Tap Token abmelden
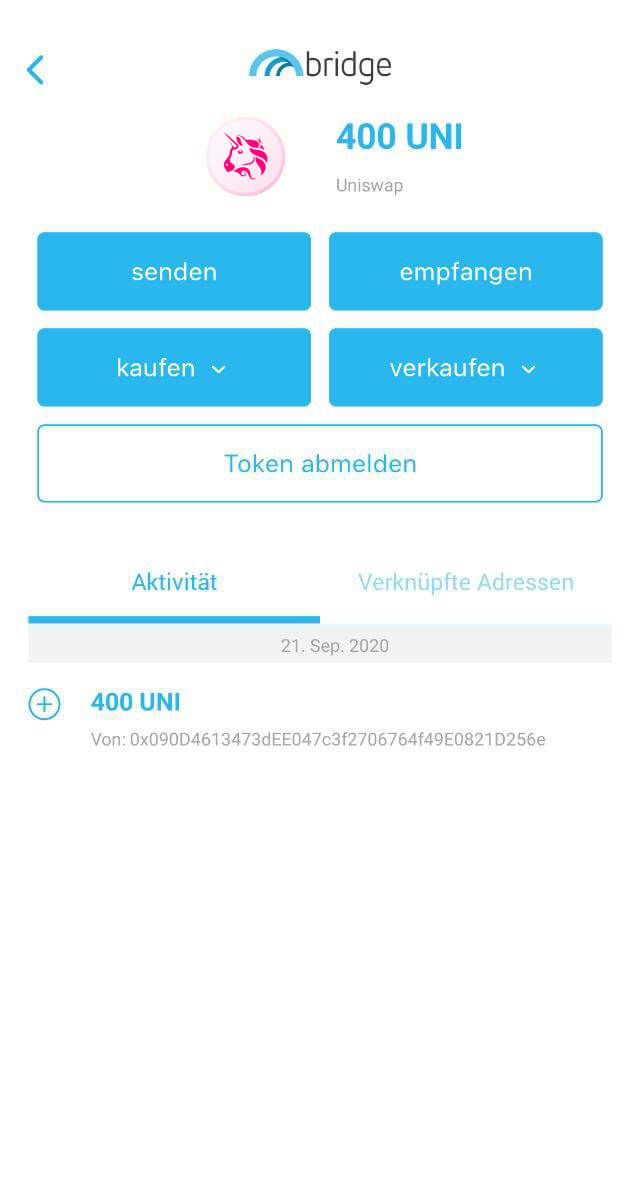The width and height of the screenshot is (640, 1194). 320,463
